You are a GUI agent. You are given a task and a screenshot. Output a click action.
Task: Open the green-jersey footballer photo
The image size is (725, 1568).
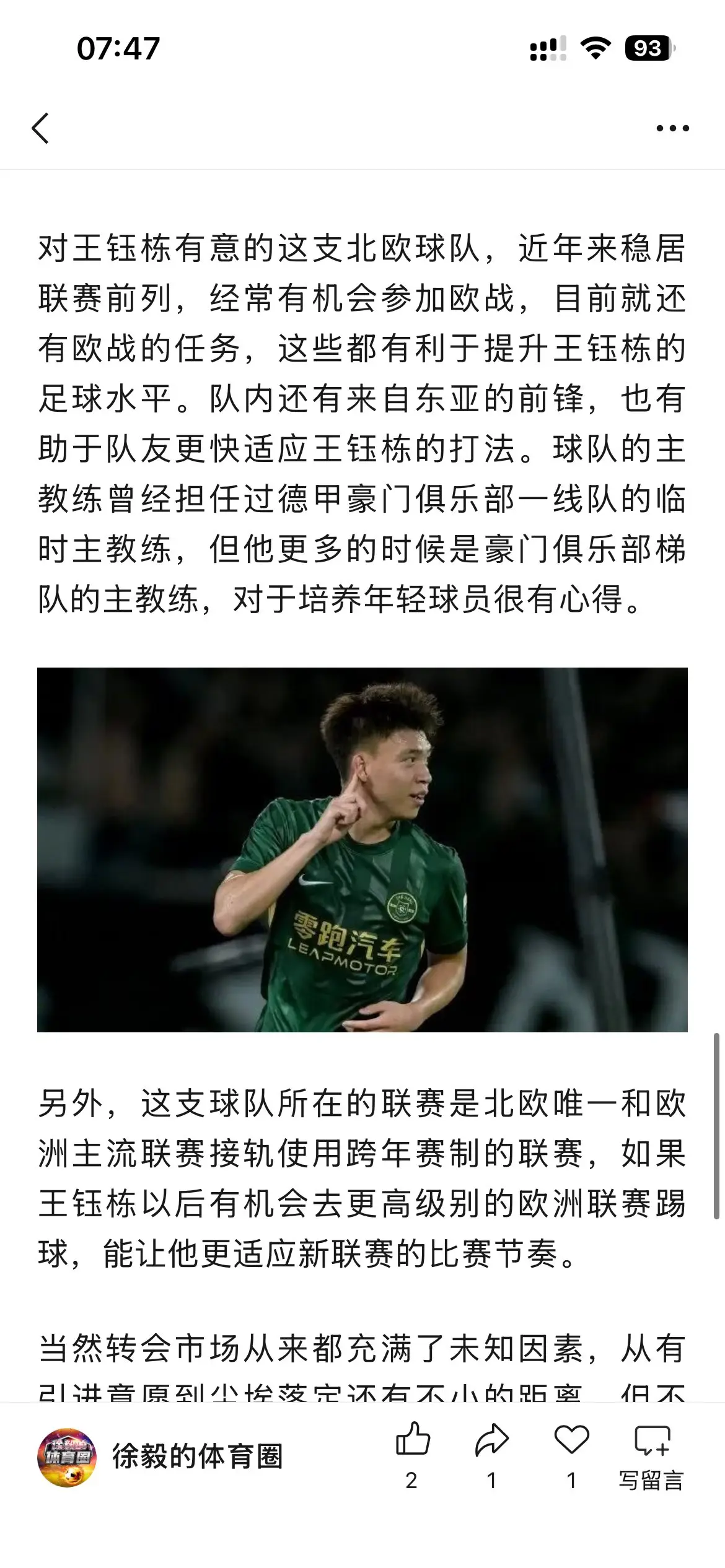pos(362,850)
